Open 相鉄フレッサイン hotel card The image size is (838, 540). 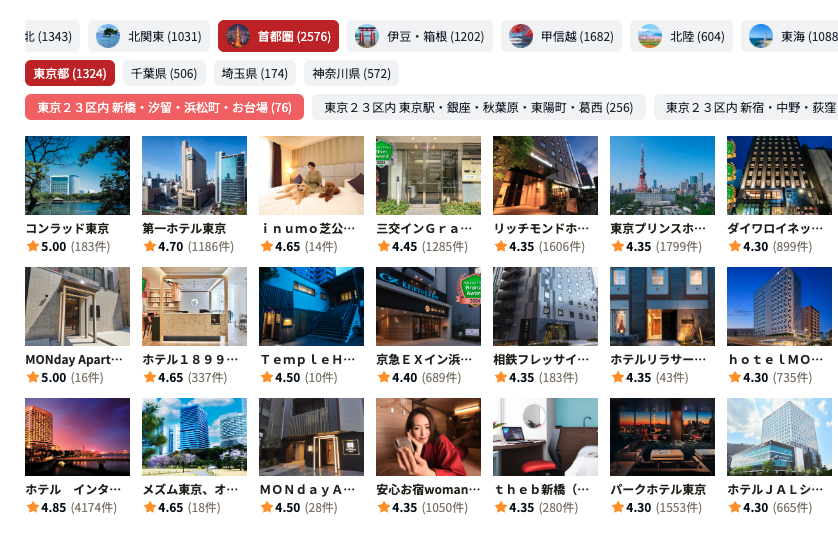point(546,326)
